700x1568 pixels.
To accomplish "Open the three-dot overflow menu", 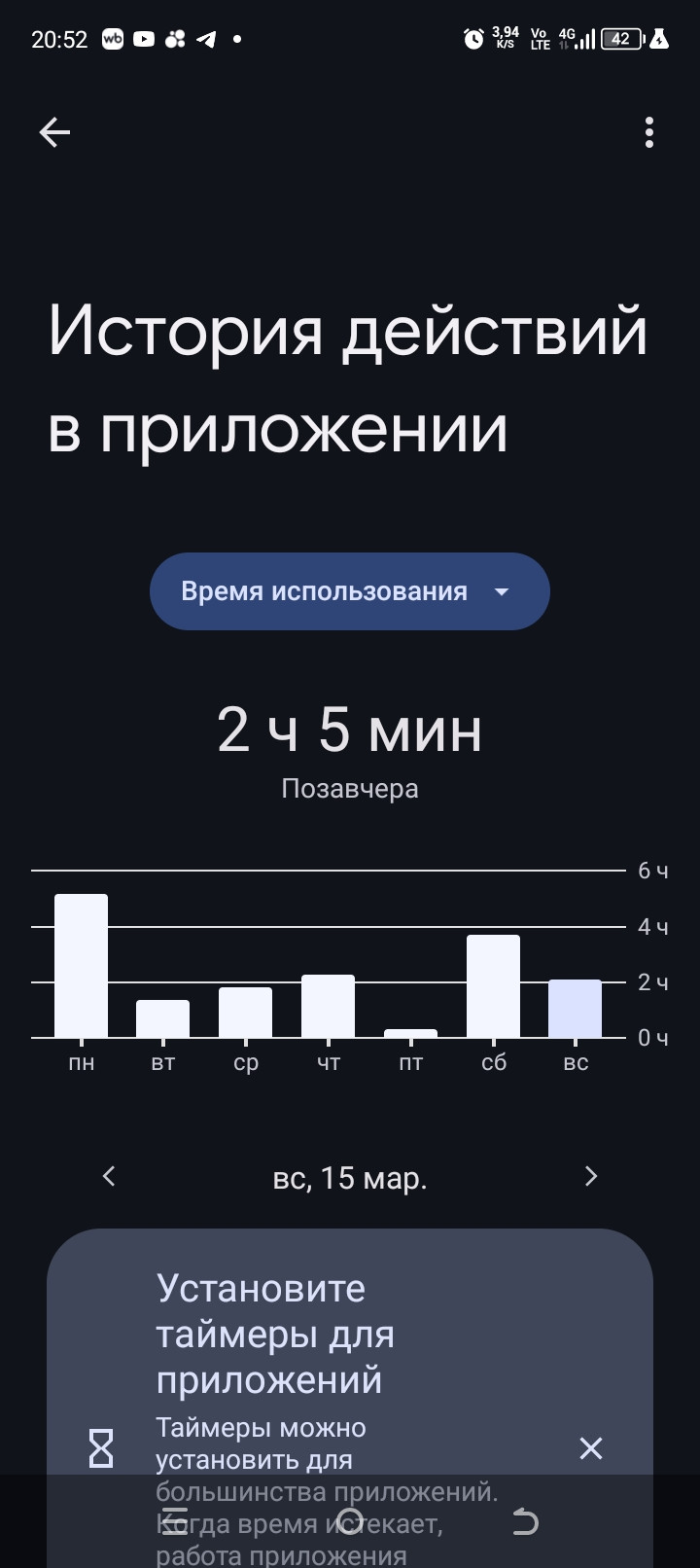I will click(x=649, y=132).
